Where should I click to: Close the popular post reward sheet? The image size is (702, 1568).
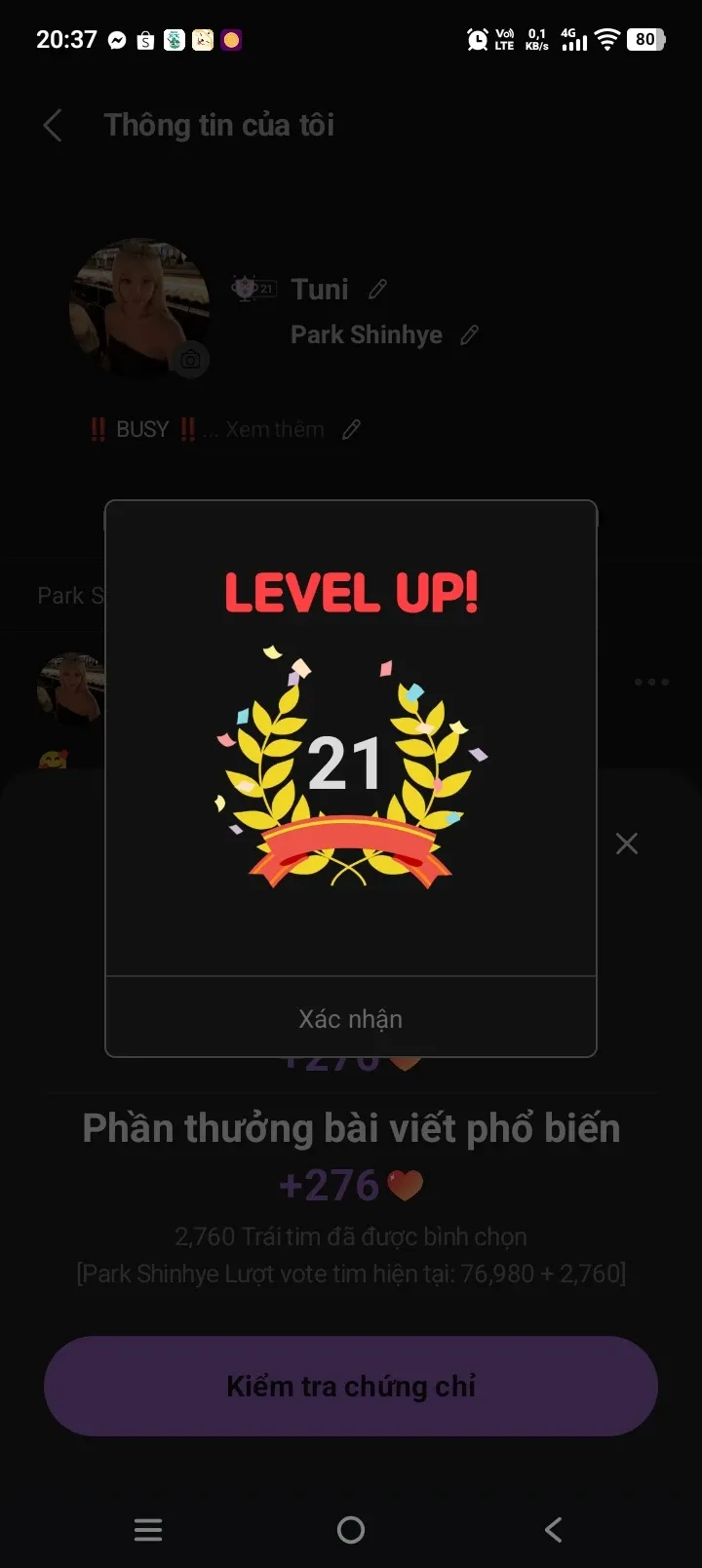[627, 843]
